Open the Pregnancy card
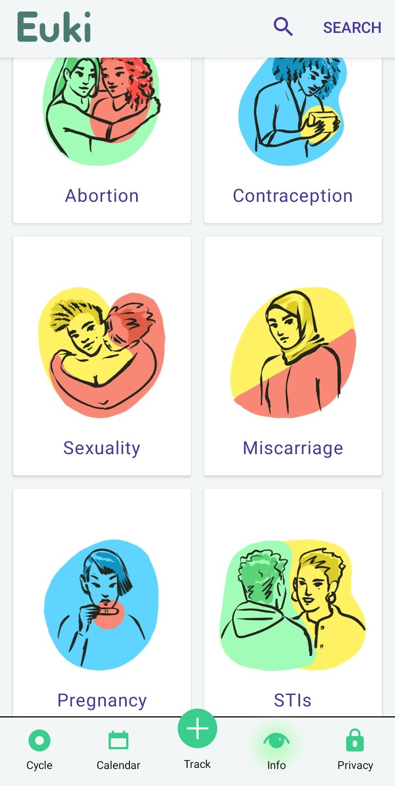This screenshot has height=786, width=395. point(102,603)
